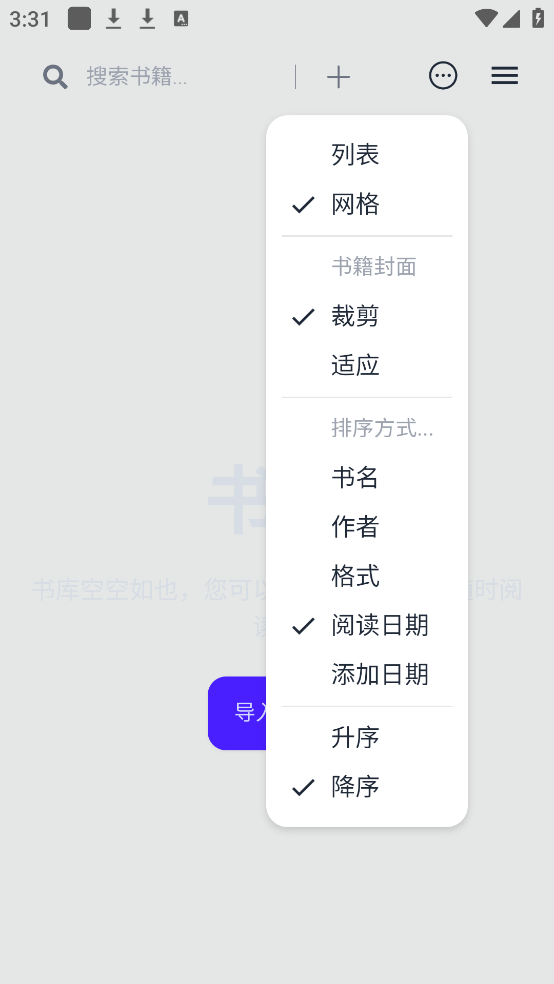Choose 降序 descending order
Viewport: 554px width, 984px height.
(x=366, y=786)
